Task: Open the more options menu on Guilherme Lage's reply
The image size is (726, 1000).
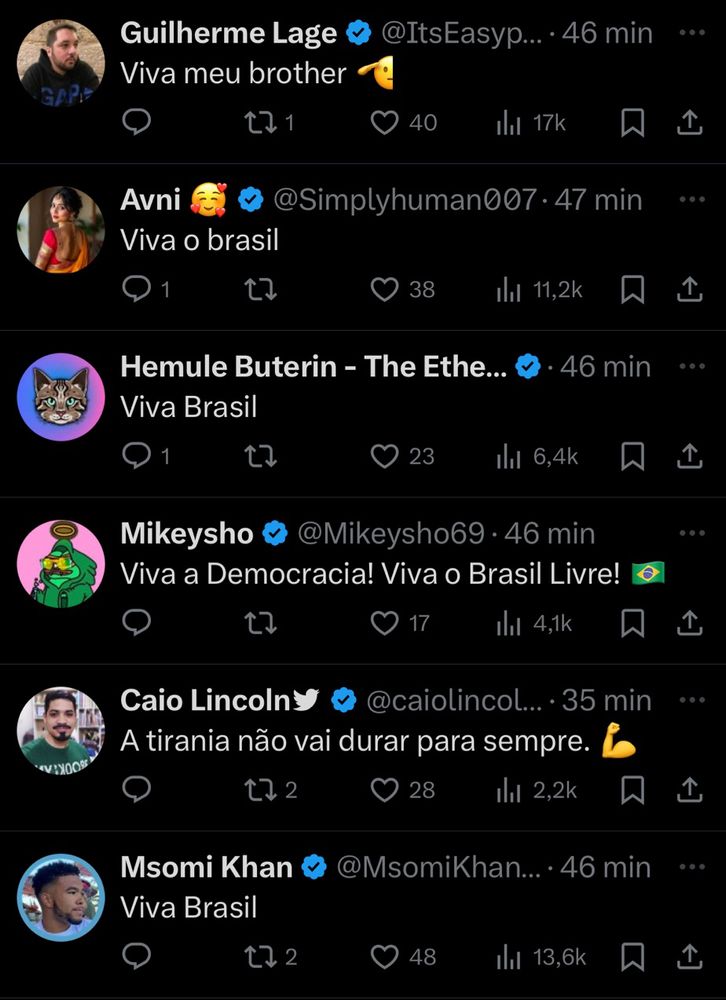Action: (691, 33)
